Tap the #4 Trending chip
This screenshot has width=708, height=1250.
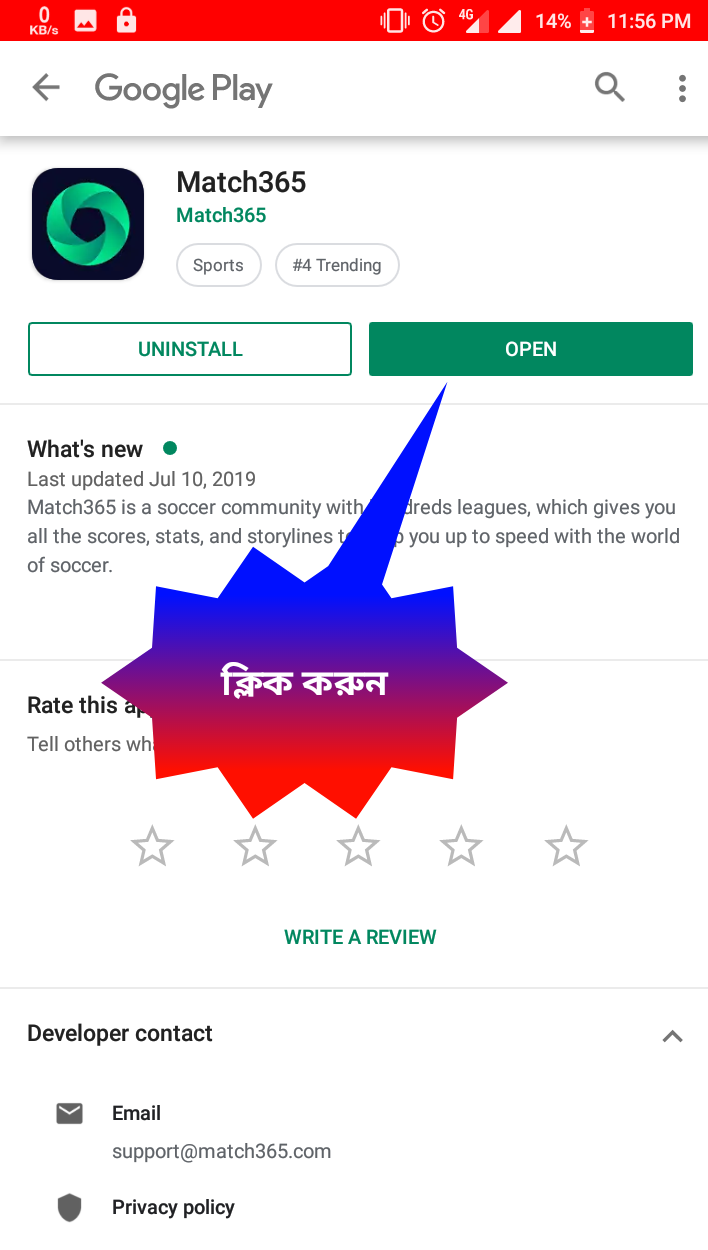coord(337,265)
